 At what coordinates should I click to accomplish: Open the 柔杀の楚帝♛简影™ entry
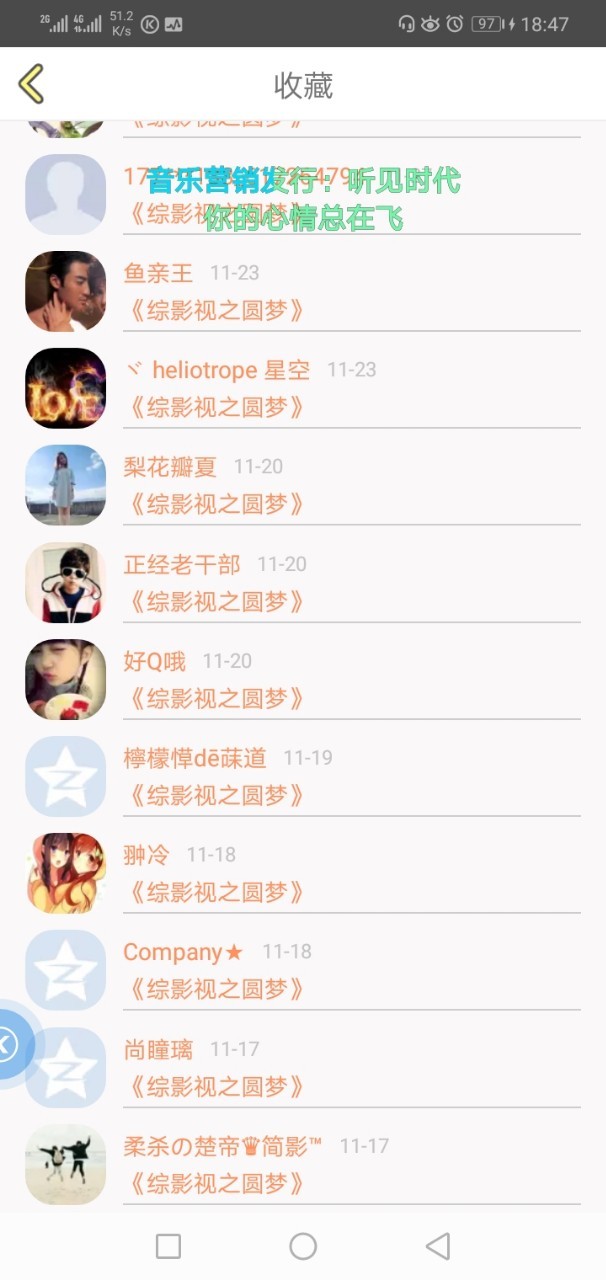[303, 1164]
